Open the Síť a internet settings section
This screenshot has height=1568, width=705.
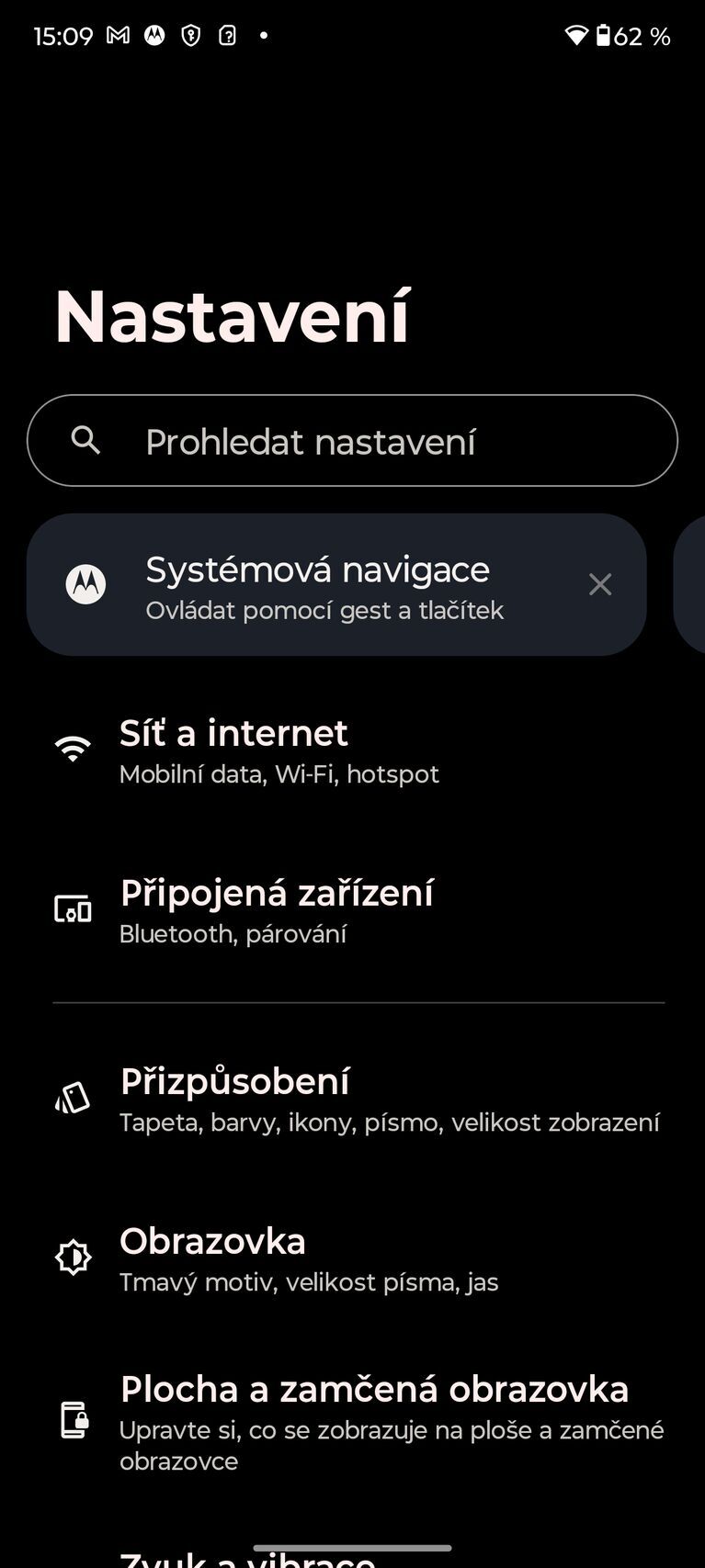[x=276, y=748]
